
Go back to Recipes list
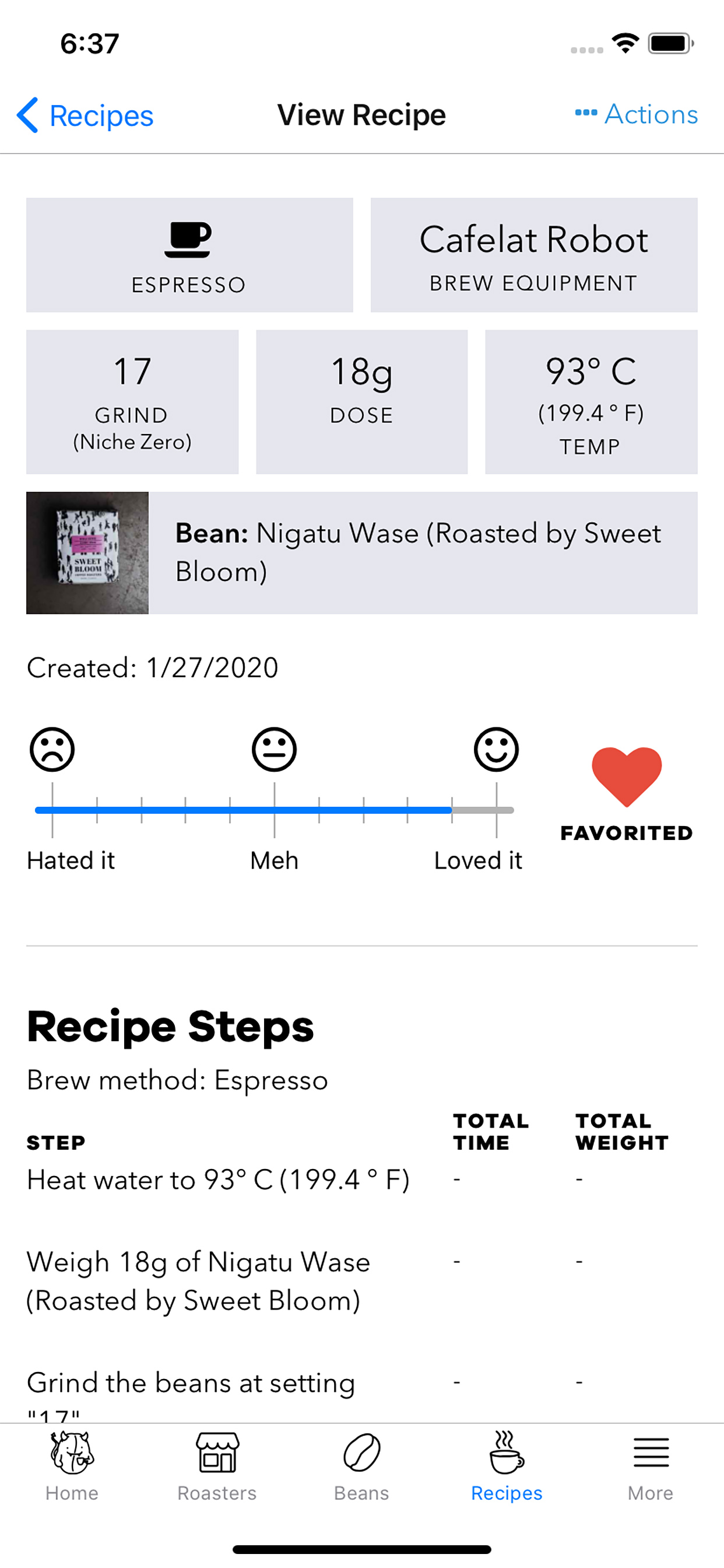tap(85, 115)
